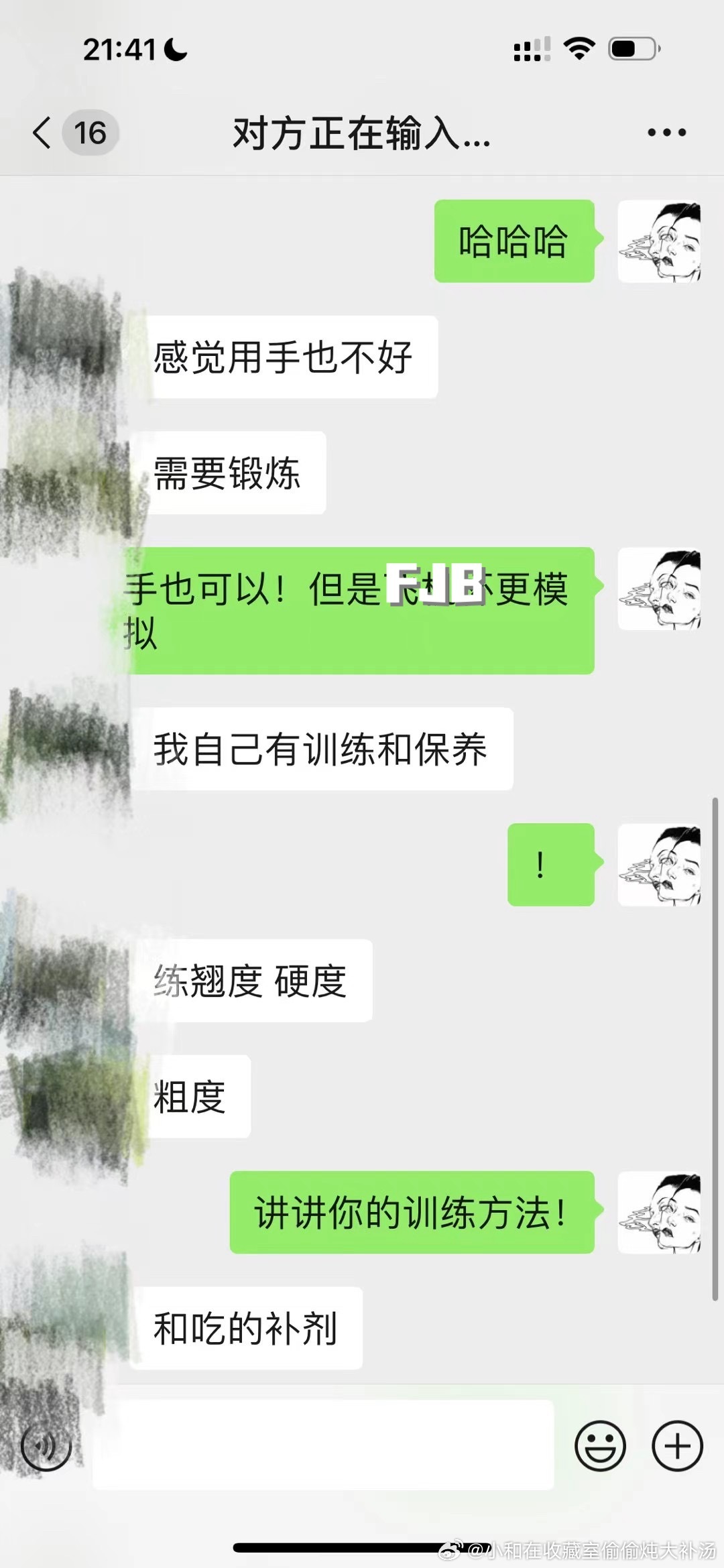Open the avatar beside the 哈哈哈 message
Image resolution: width=724 pixels, height=1568 pixels.
click(x=659, y=241)
